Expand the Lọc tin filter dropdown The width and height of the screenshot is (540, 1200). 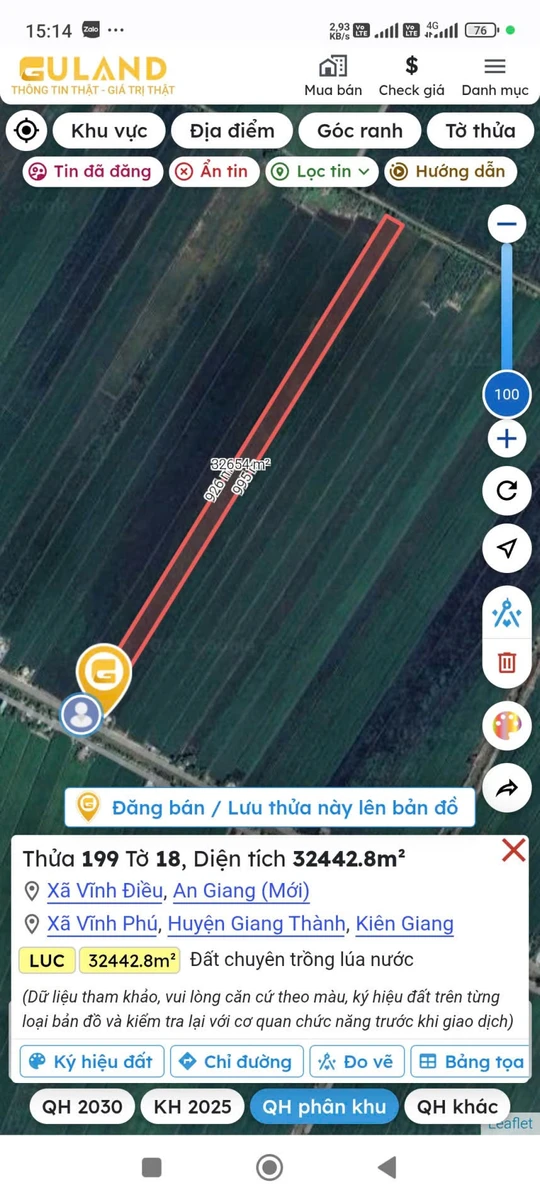point(322,171)
